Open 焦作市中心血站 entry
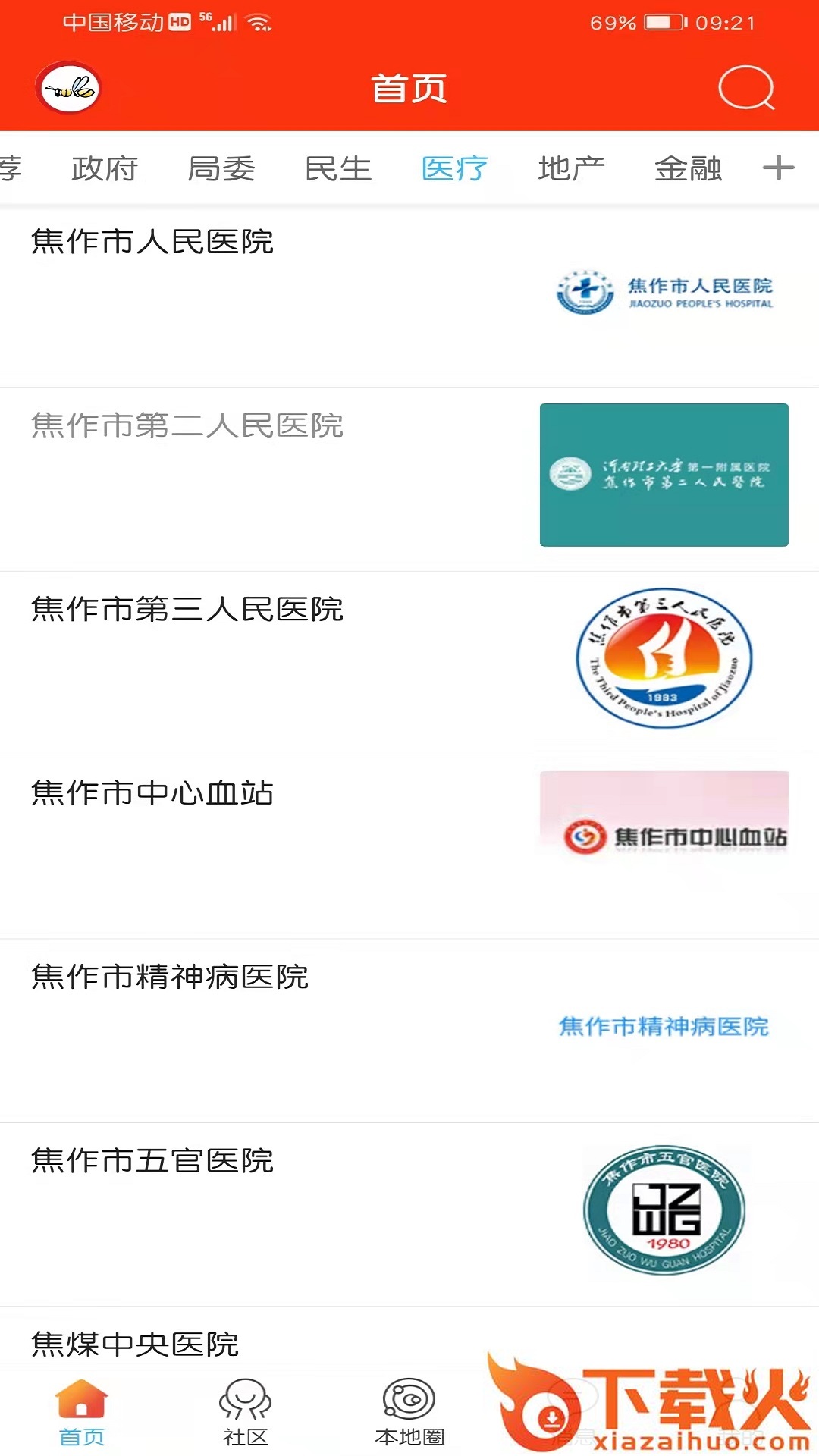819x1456 pixels. 409,846
